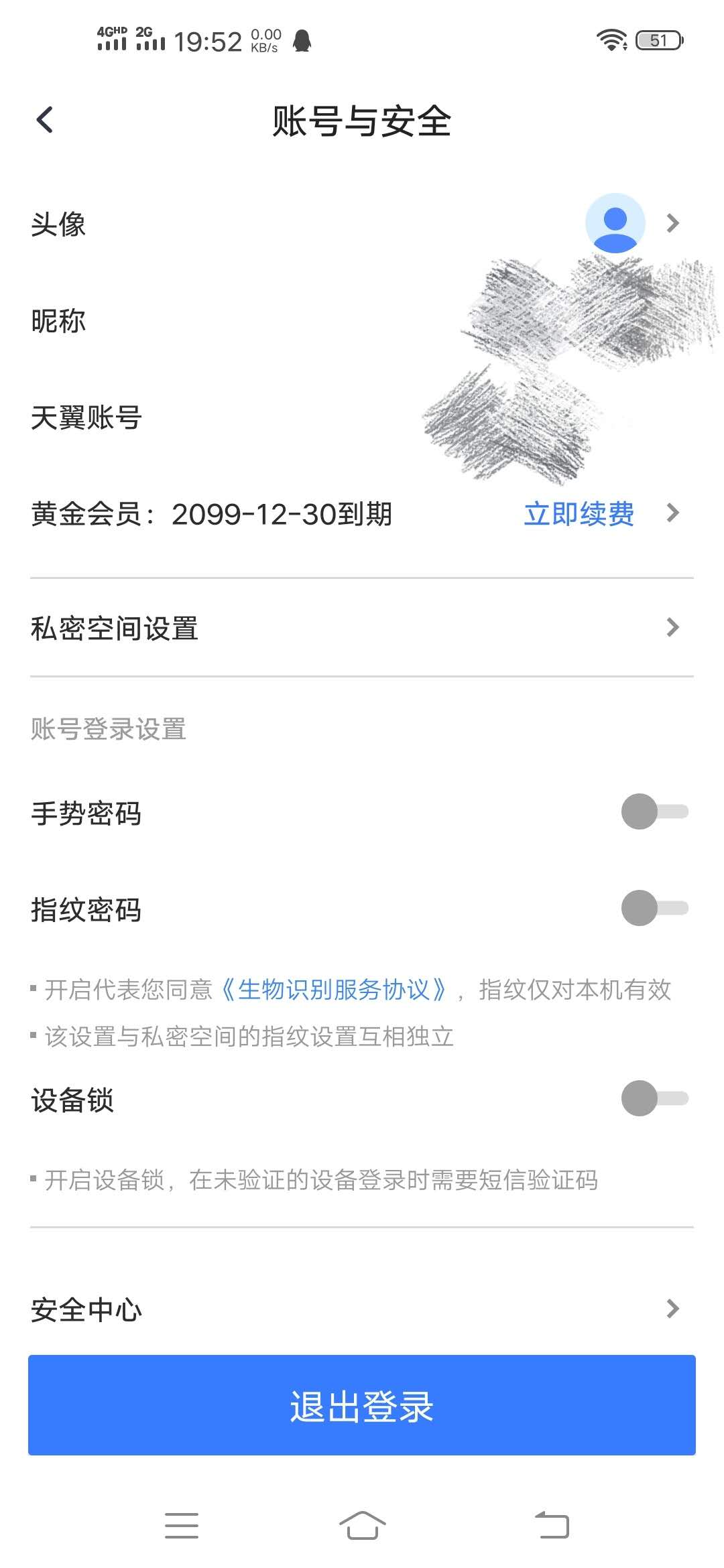The width and height of the screenshot is (724, 1568).
Task: Toggle the 设备锁 switch on
Action: point(654,1098)
